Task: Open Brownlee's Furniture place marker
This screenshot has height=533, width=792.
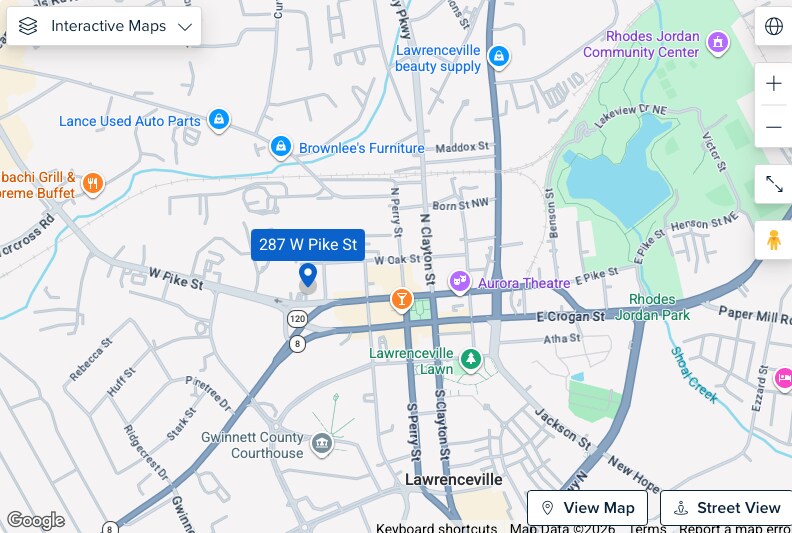Action: click(281, 148)
